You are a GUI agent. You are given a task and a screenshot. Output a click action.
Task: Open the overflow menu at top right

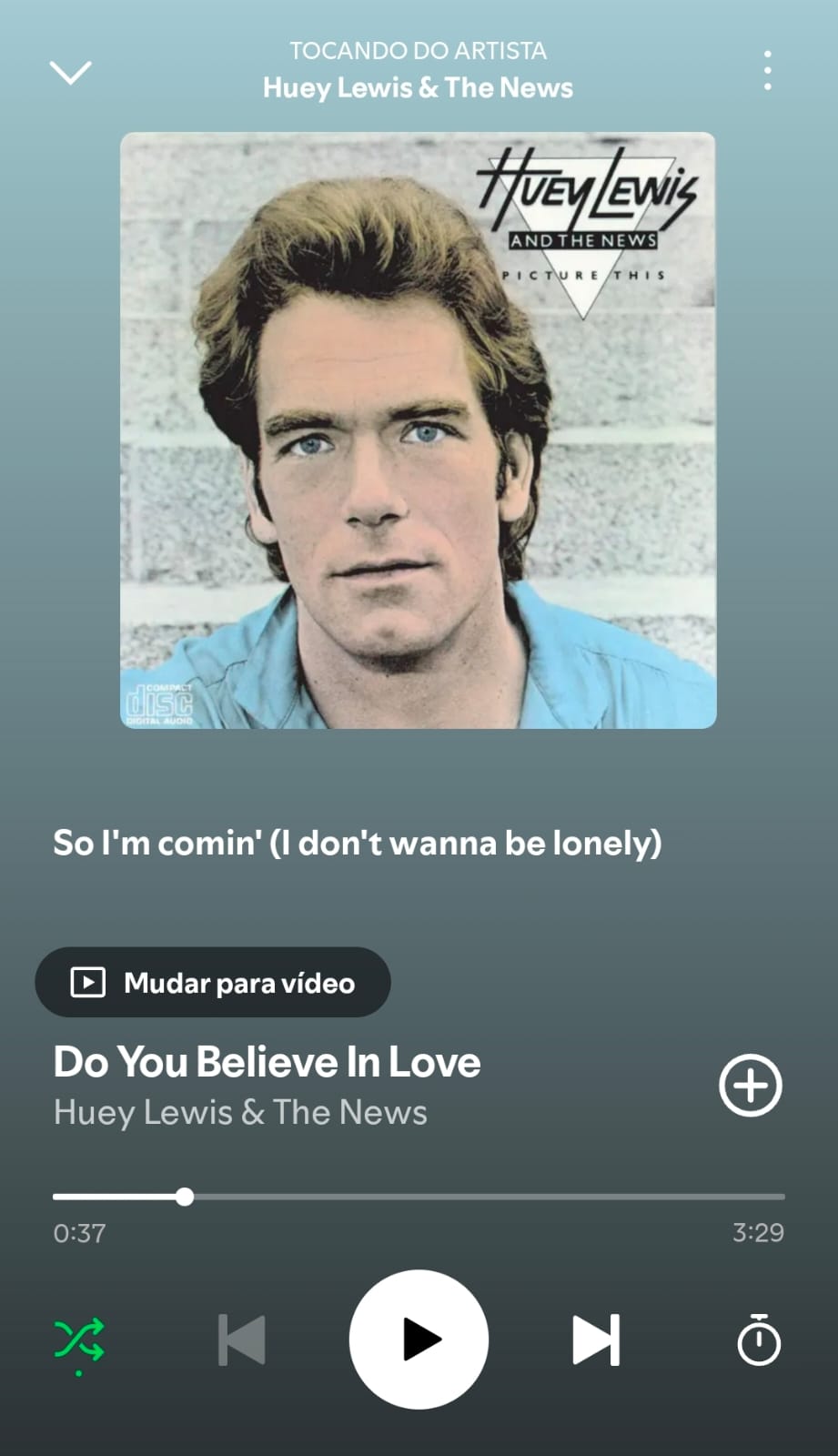pos(767,71)
